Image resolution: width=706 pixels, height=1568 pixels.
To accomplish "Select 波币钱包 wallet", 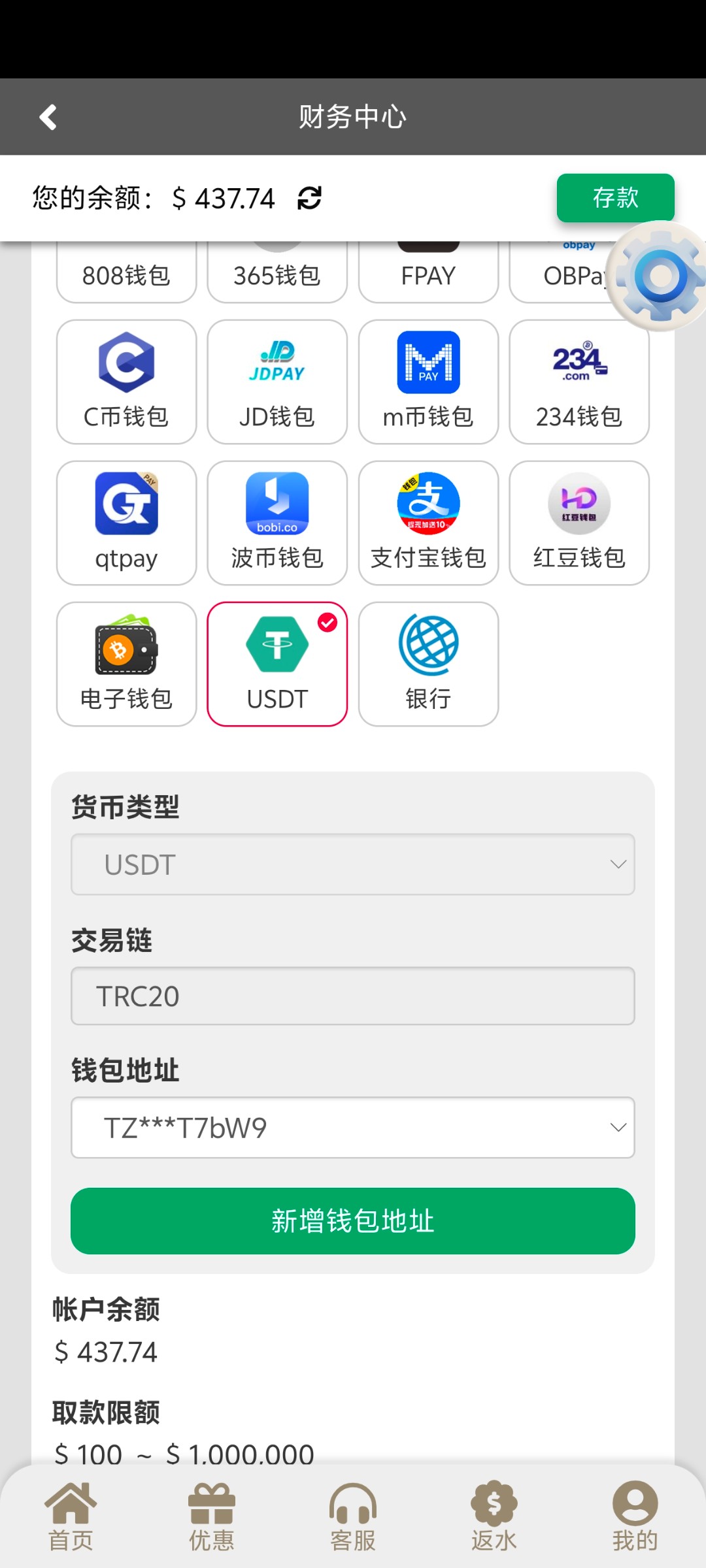I will coord(277,523).
